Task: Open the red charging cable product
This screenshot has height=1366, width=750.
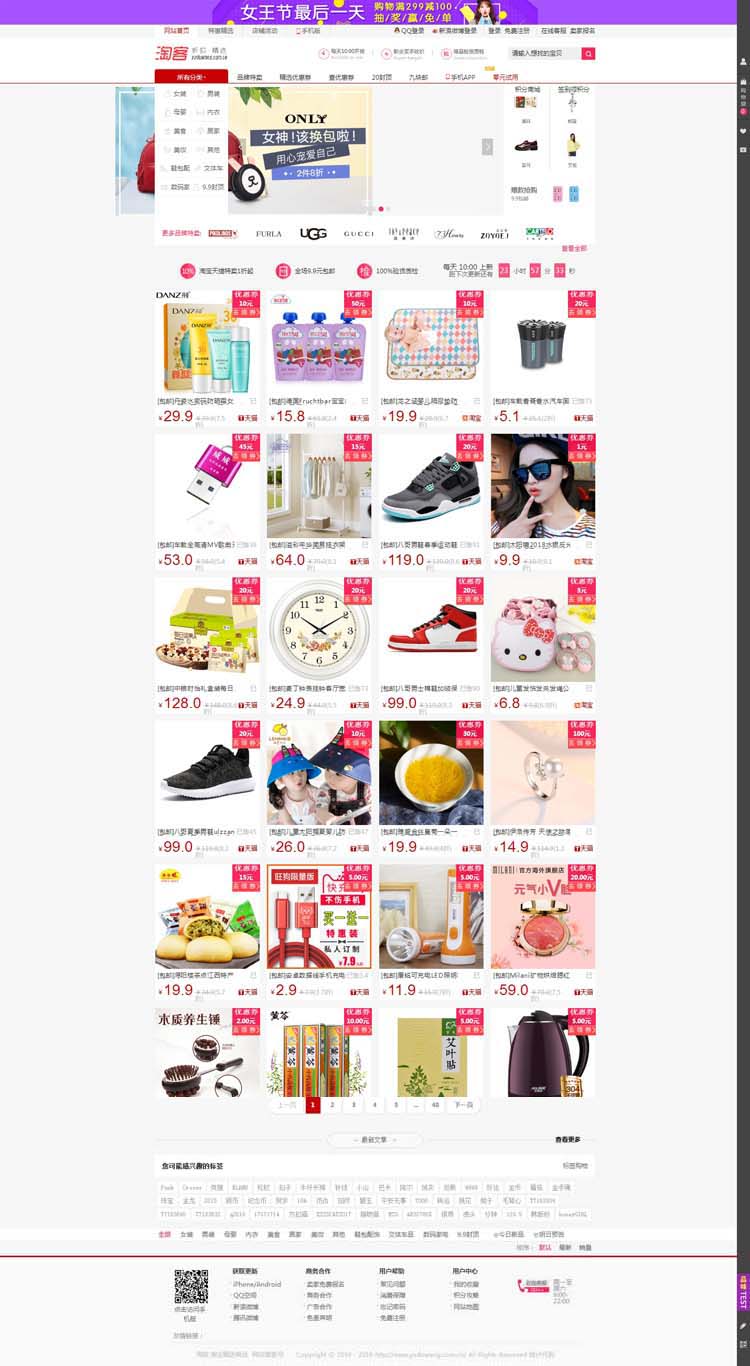Action: coord(319,917)
